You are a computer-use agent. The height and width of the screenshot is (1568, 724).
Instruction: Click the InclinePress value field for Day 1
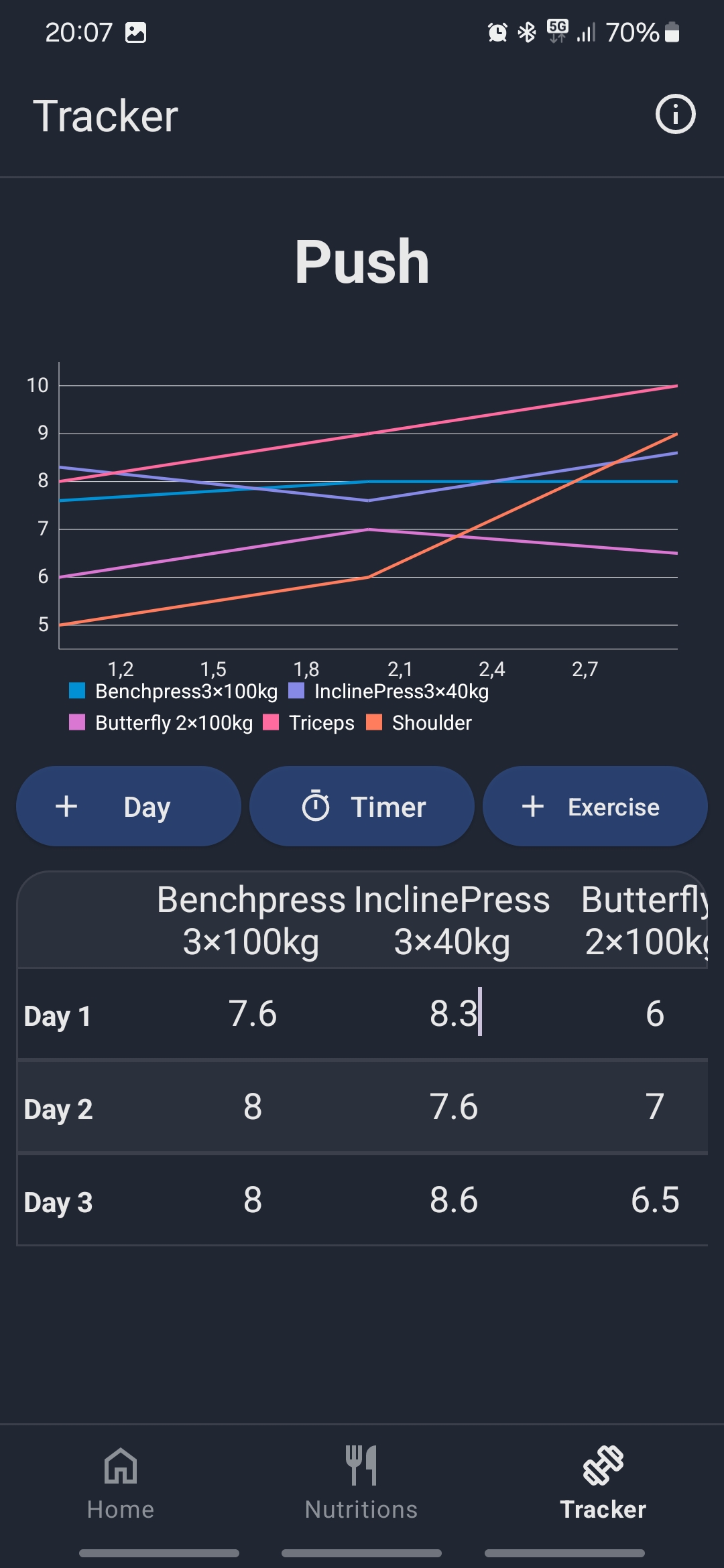click(x=454, y=1015)
